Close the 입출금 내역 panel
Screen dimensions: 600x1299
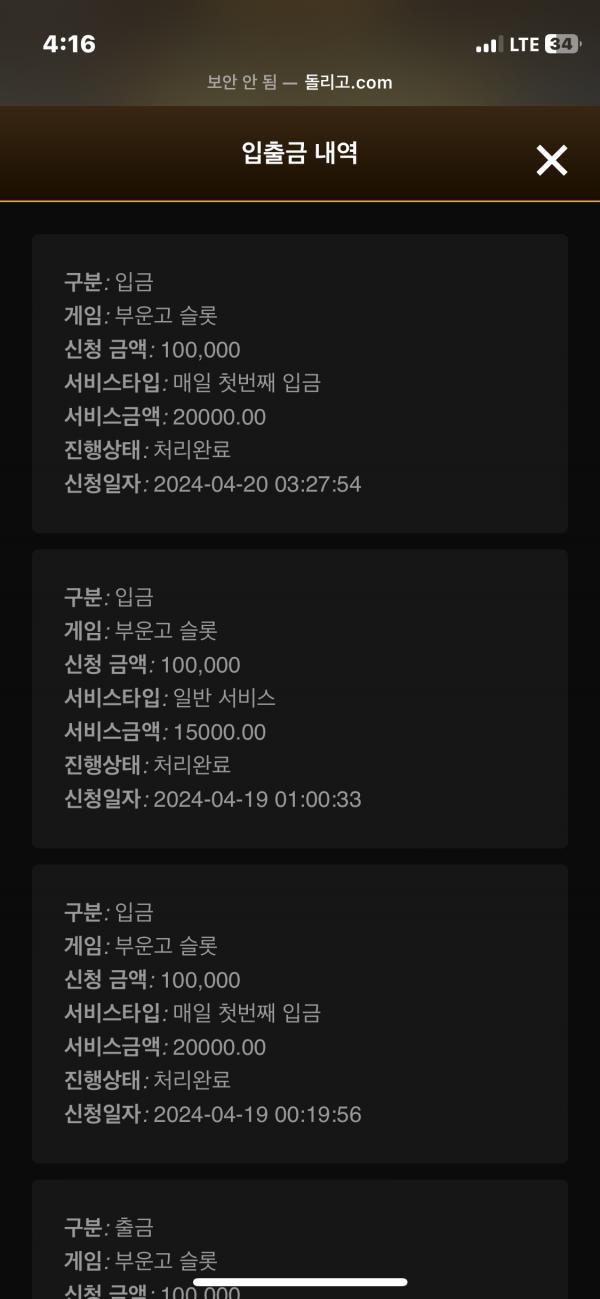pos(551,160)
